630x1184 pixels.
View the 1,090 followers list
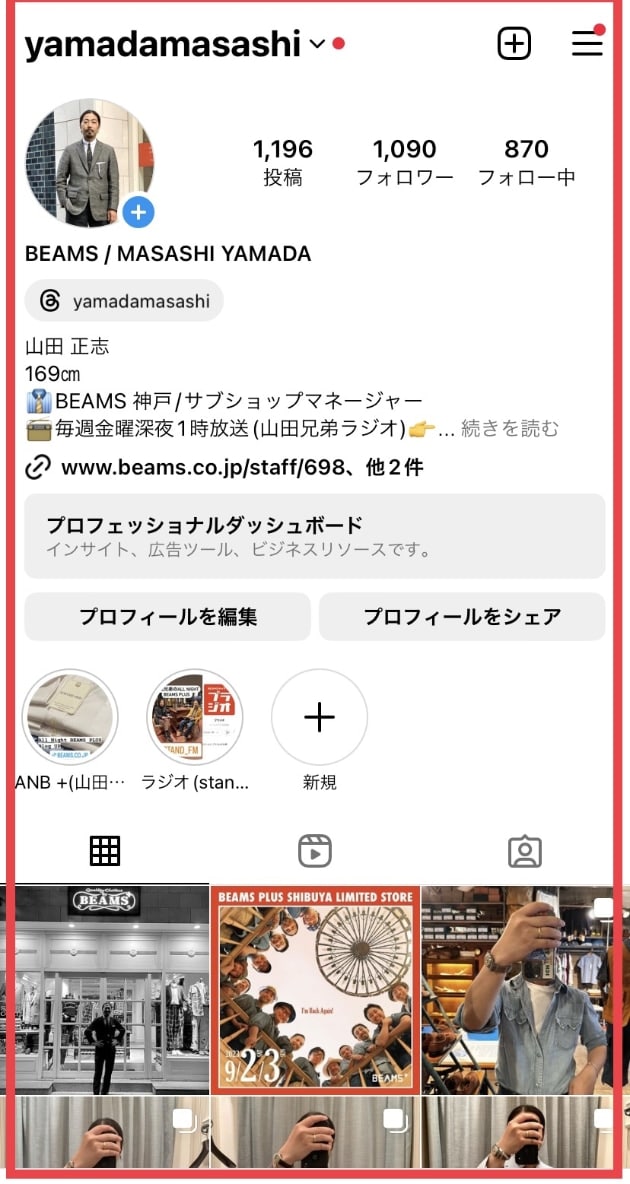click(x=404, y=162)
